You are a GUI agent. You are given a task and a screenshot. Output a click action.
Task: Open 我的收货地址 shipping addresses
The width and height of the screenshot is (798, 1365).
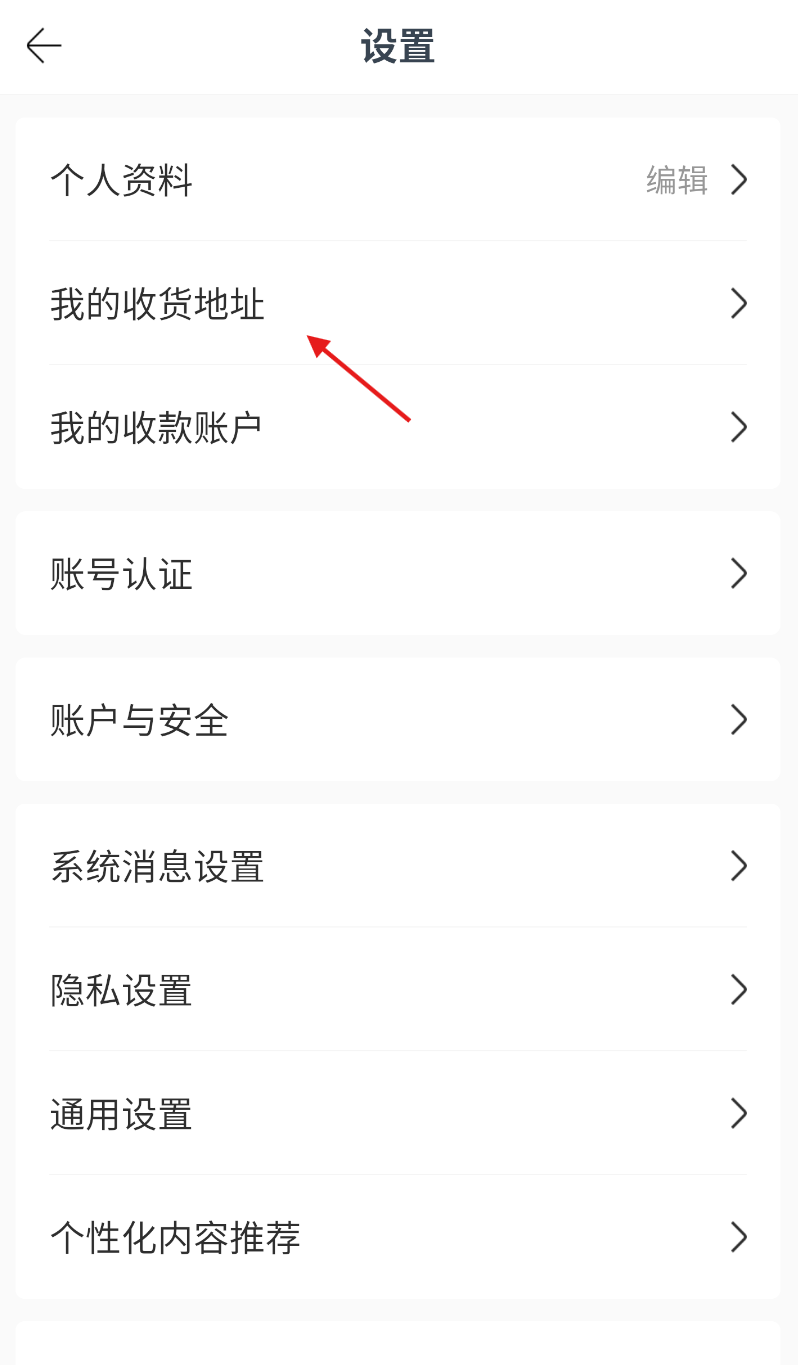click(x=398, y=304)
